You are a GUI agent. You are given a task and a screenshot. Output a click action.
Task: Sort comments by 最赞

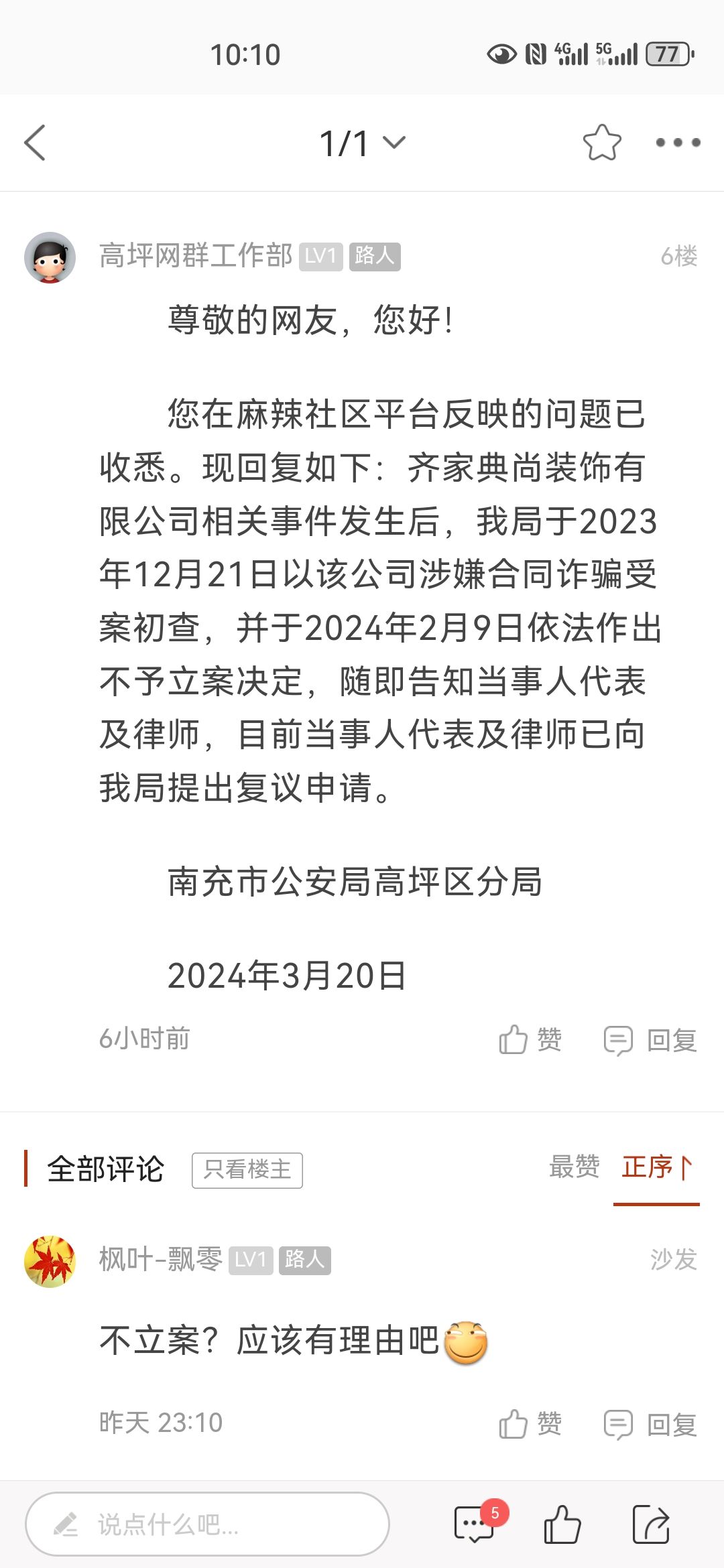click(x=574, y=1167)
